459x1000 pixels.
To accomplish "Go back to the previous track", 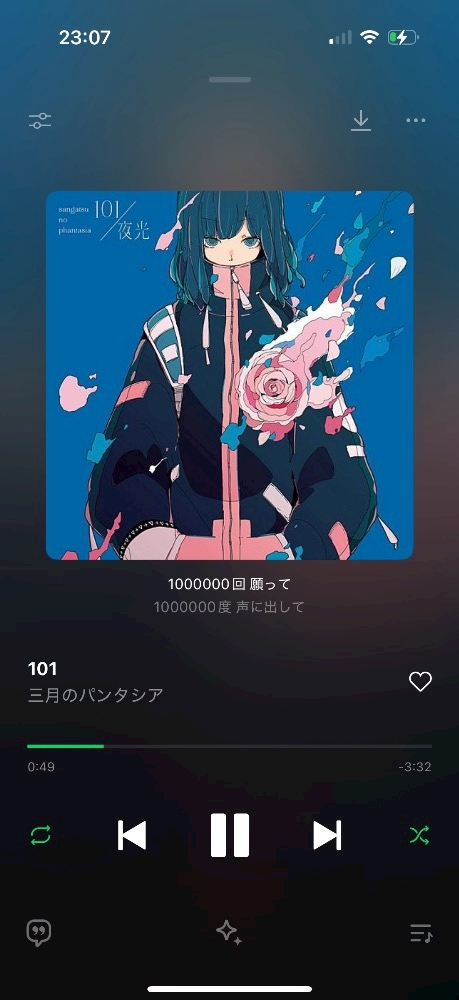I will (x=132, y=835).
